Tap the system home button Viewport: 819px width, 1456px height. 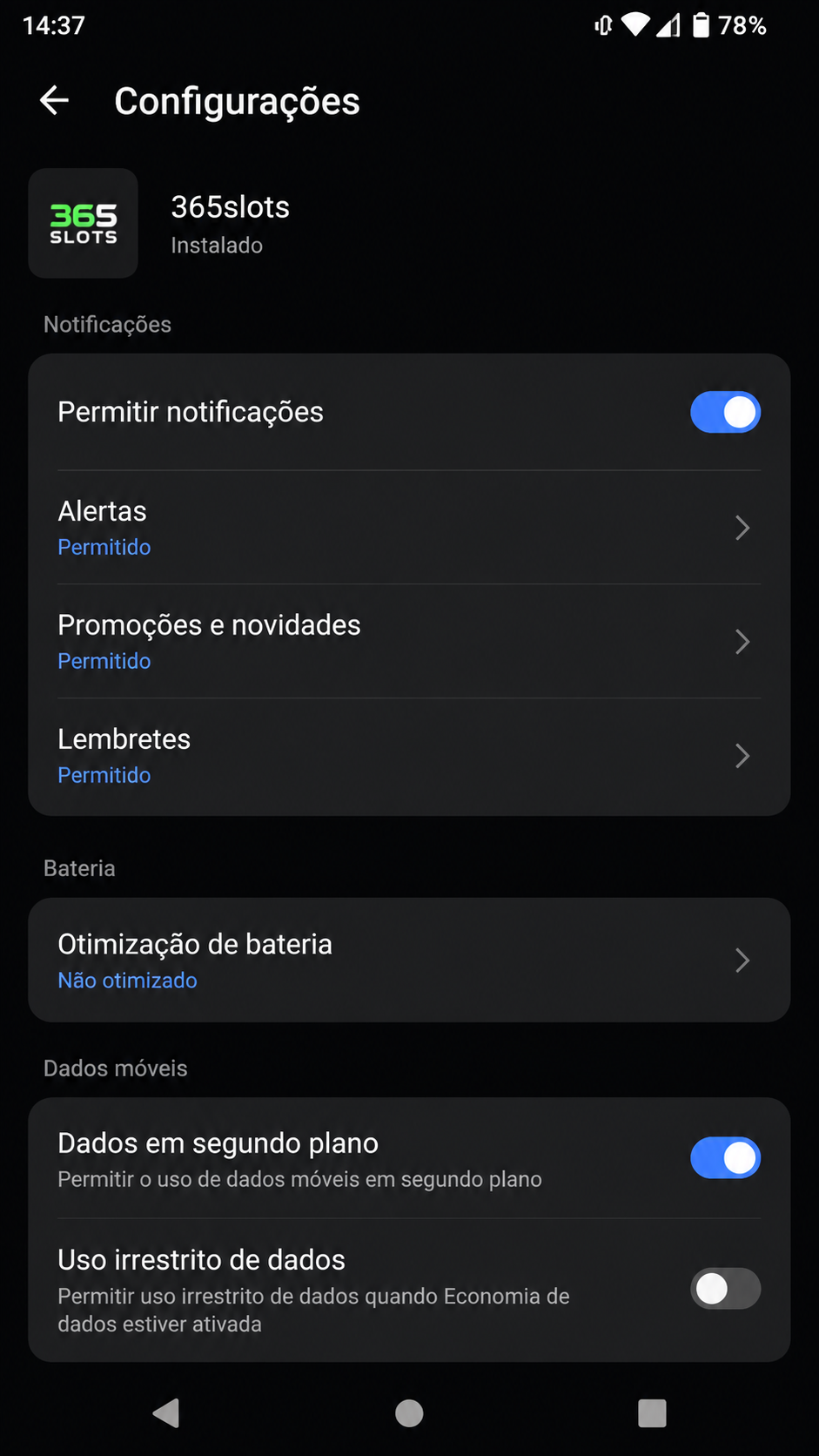pyautogui.click(x=409, y=1412)
